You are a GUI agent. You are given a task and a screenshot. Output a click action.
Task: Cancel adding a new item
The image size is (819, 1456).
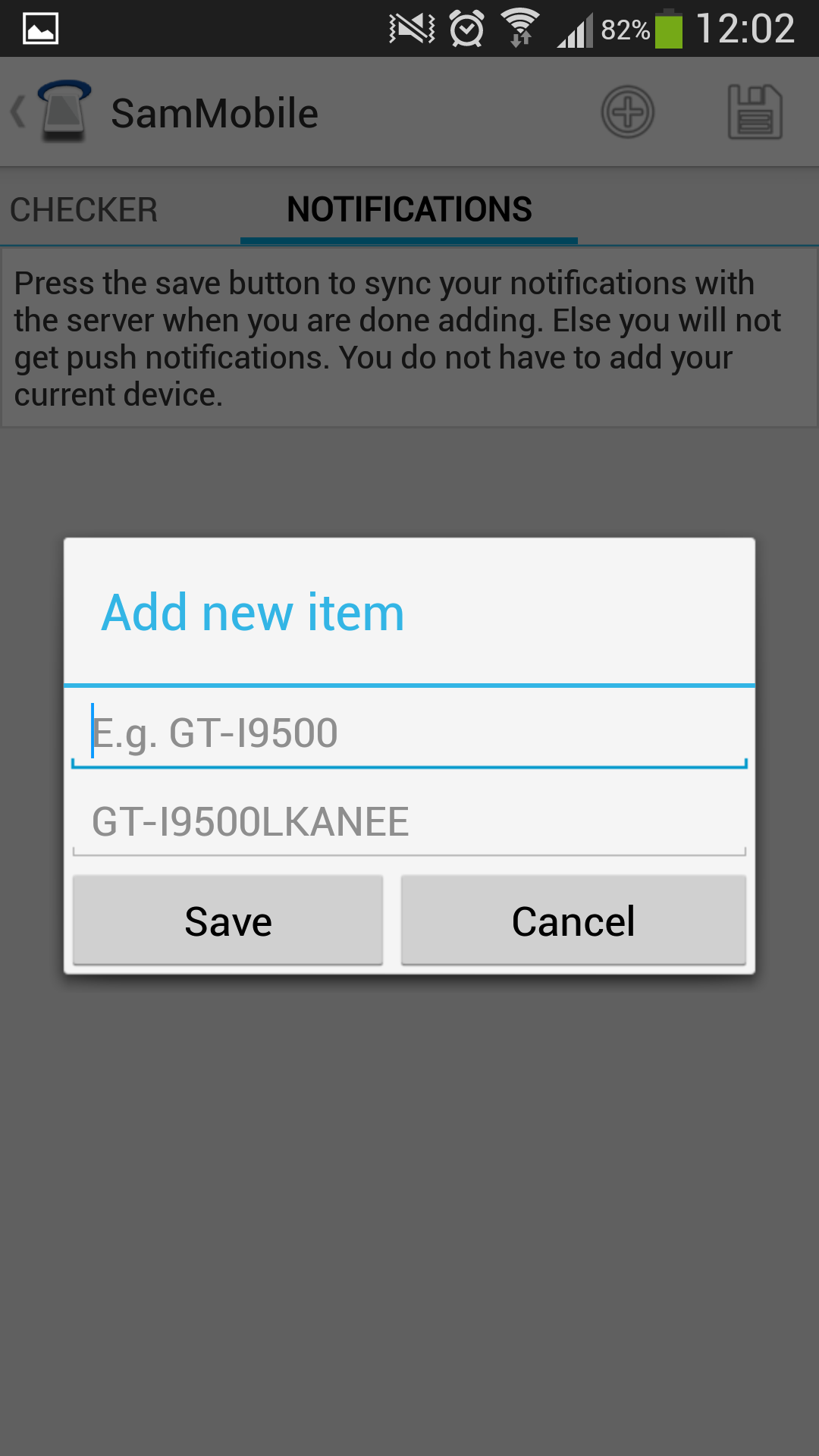[573, 921]
